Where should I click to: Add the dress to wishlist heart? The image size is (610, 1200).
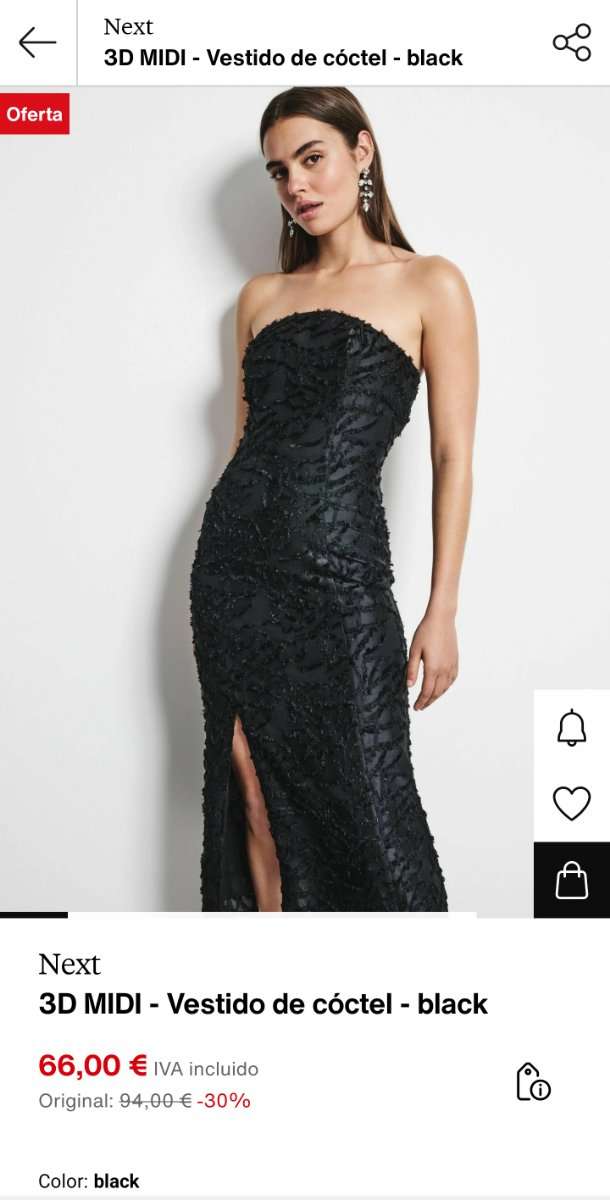click(572, 803)
